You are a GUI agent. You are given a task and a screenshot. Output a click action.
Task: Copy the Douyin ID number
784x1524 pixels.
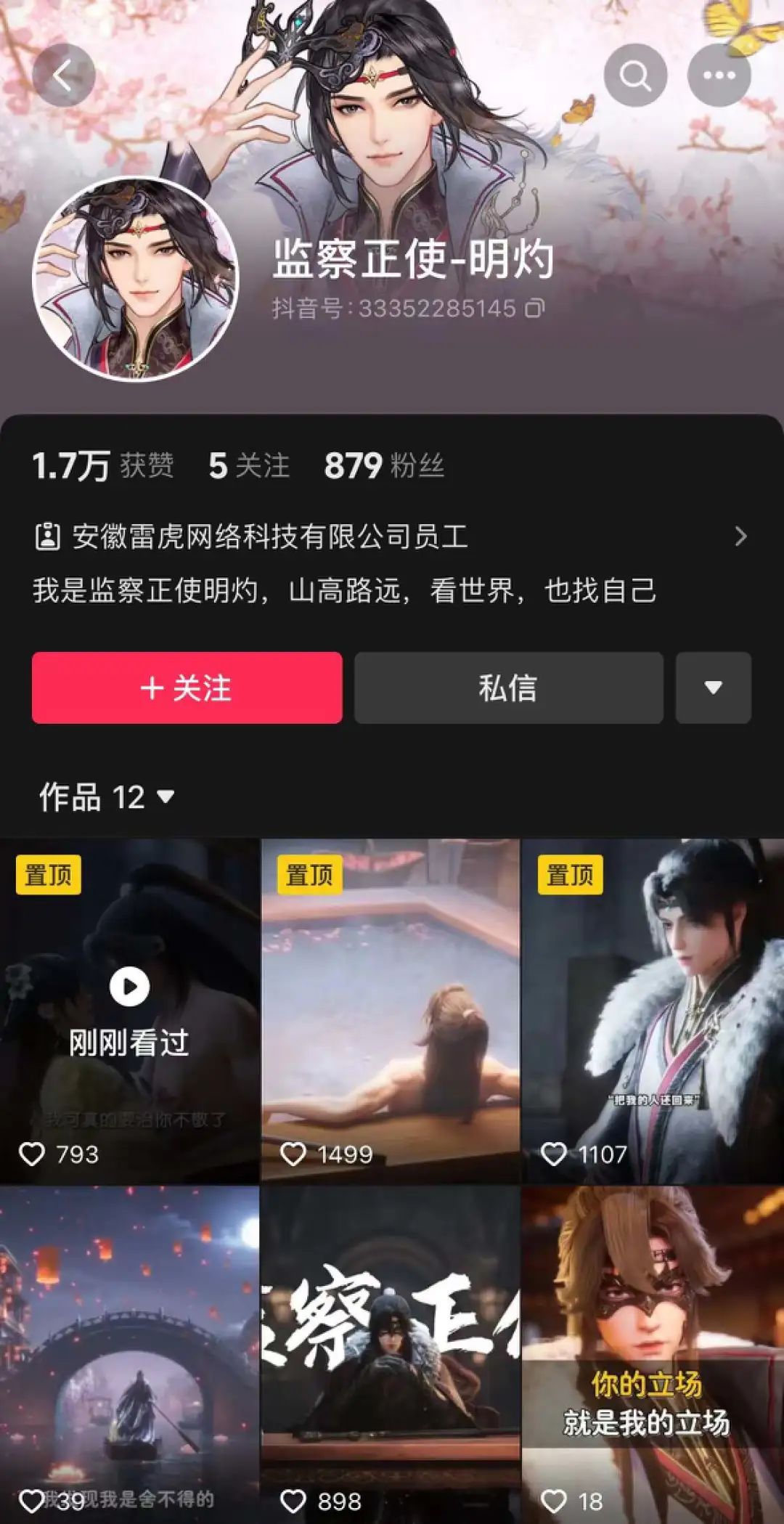[534, 309]
